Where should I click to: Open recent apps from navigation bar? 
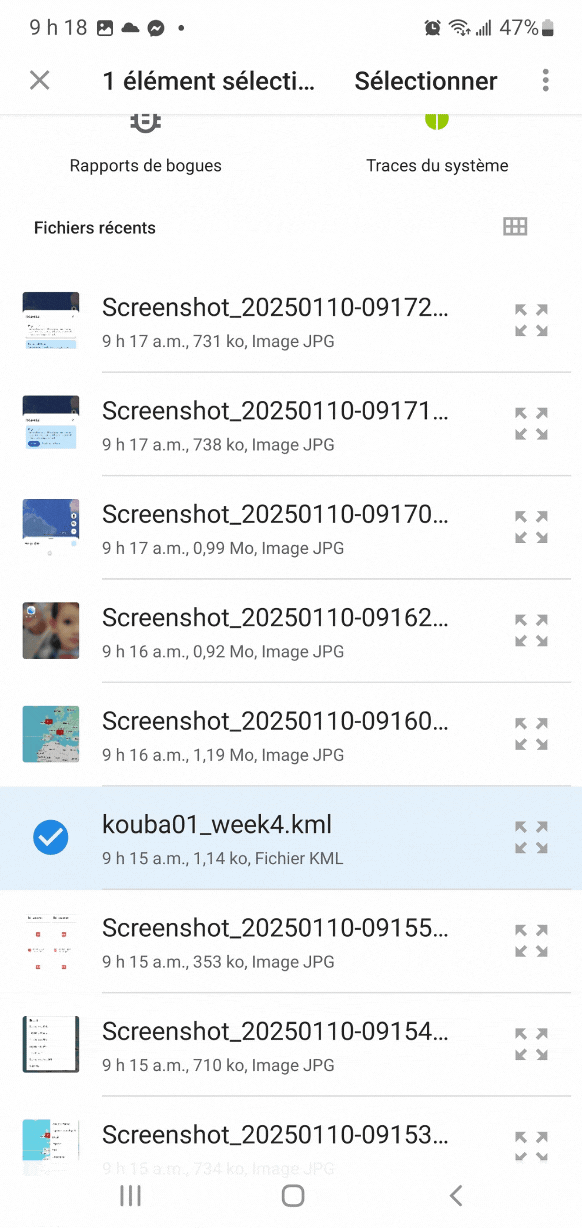point(131,1195)
